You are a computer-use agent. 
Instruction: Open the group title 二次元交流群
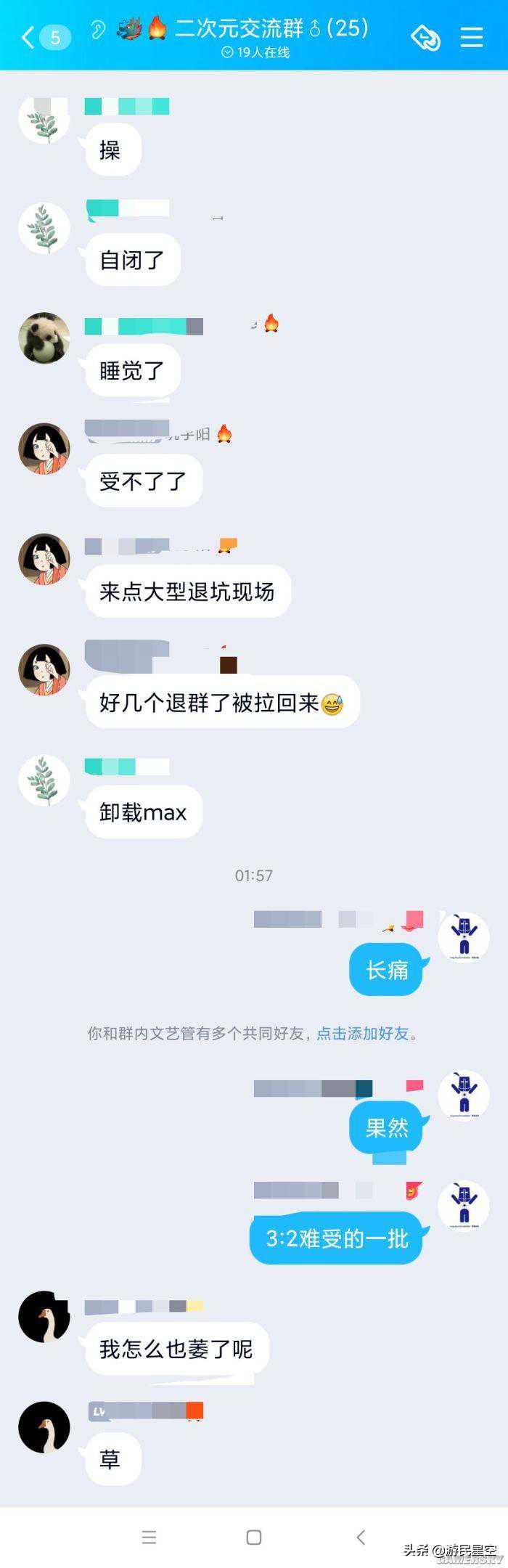point(239,29)
